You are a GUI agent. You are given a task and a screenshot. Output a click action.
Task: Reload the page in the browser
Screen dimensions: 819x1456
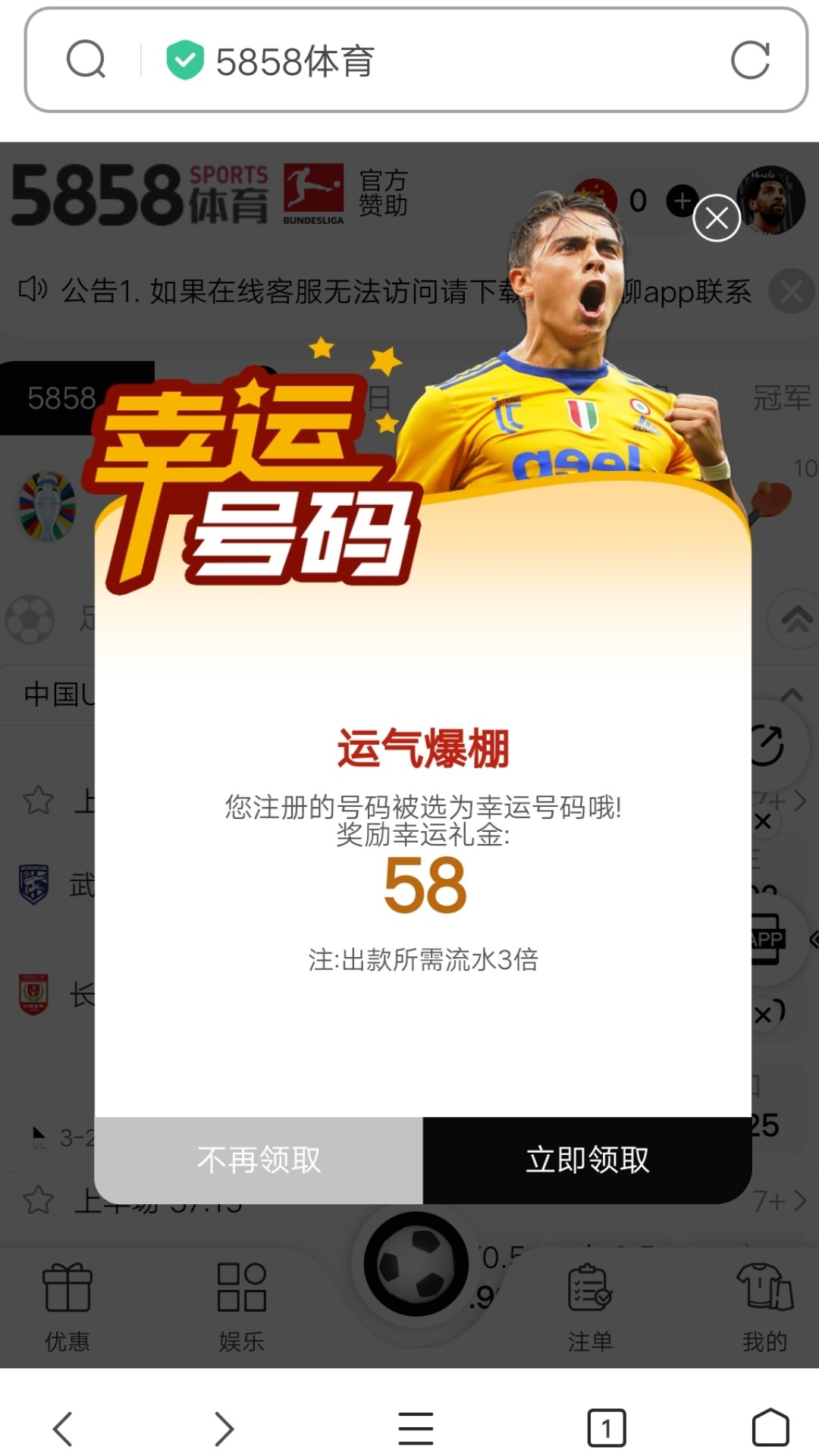[750, 61]
